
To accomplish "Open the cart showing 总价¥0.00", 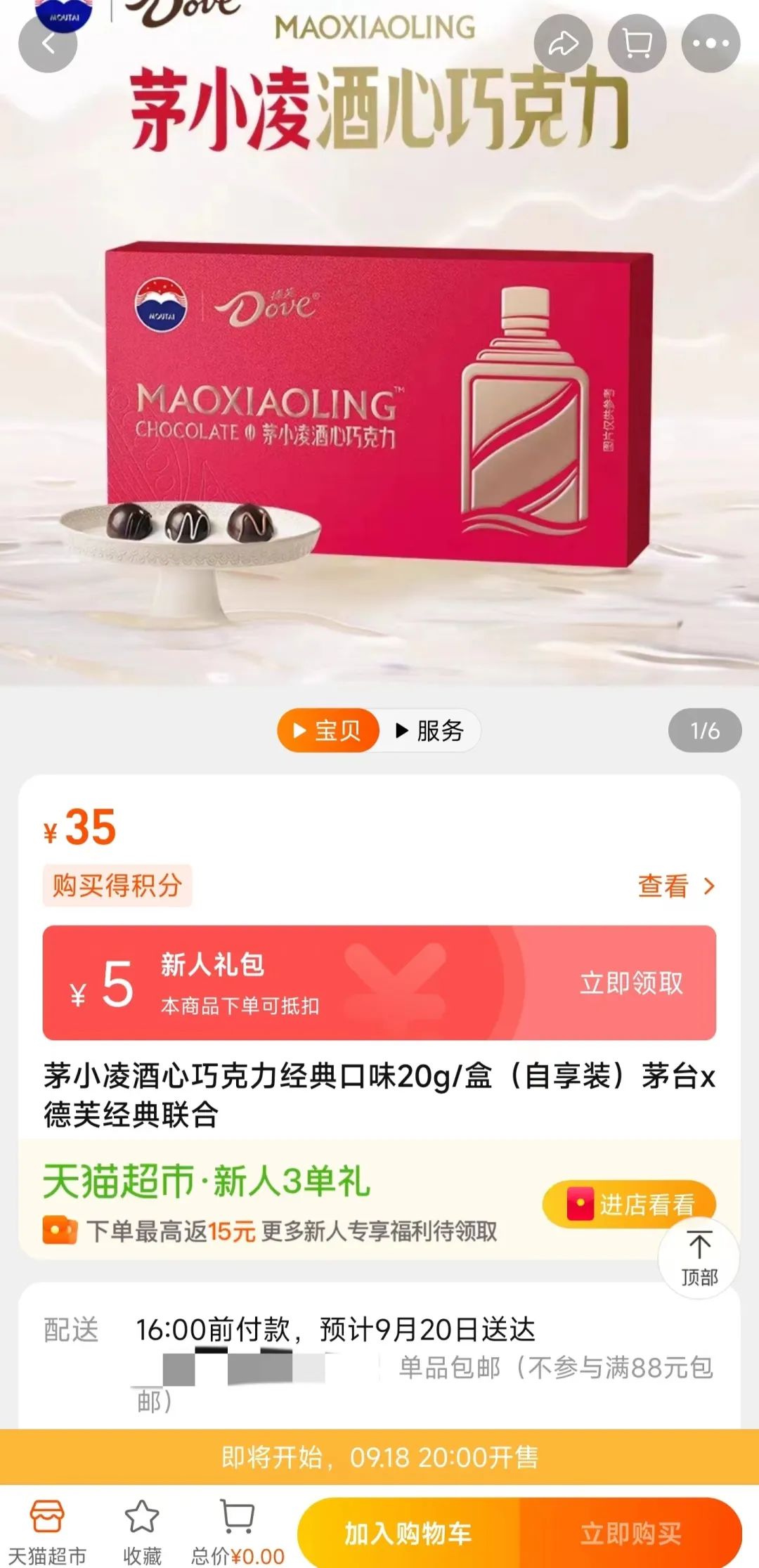I will tap(238, 1532).
